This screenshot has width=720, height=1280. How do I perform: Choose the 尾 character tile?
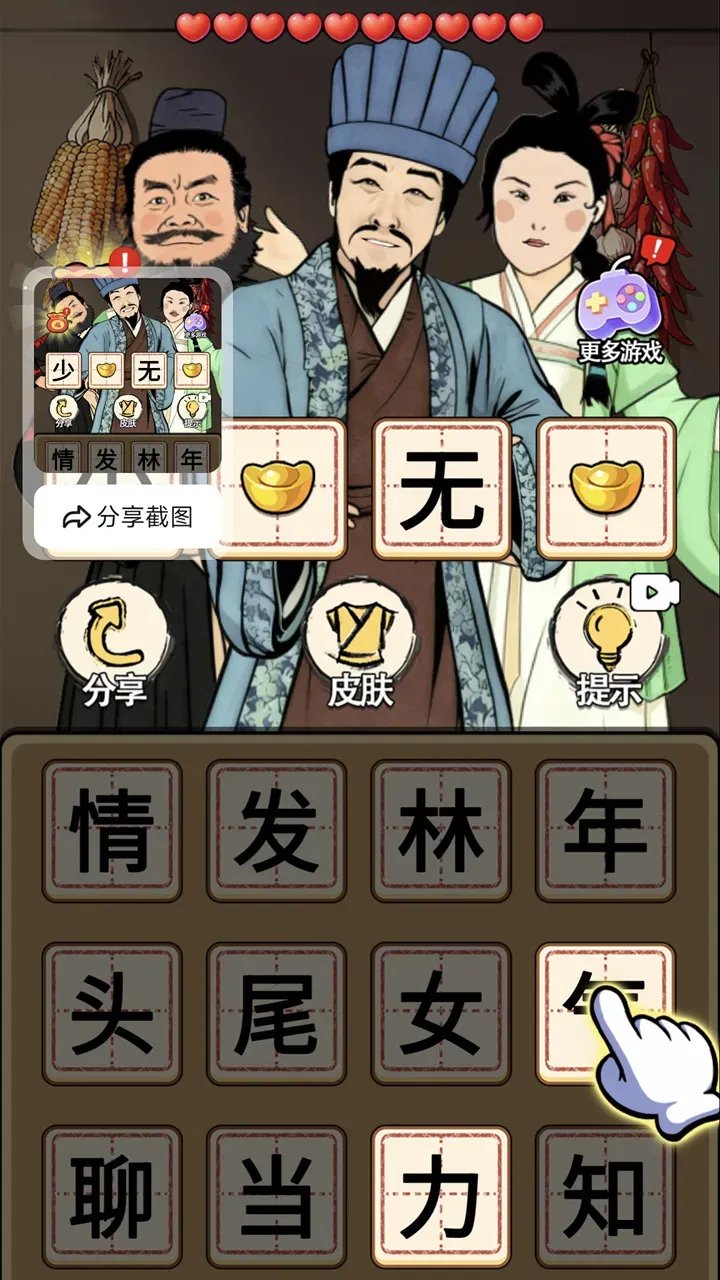277,1014
